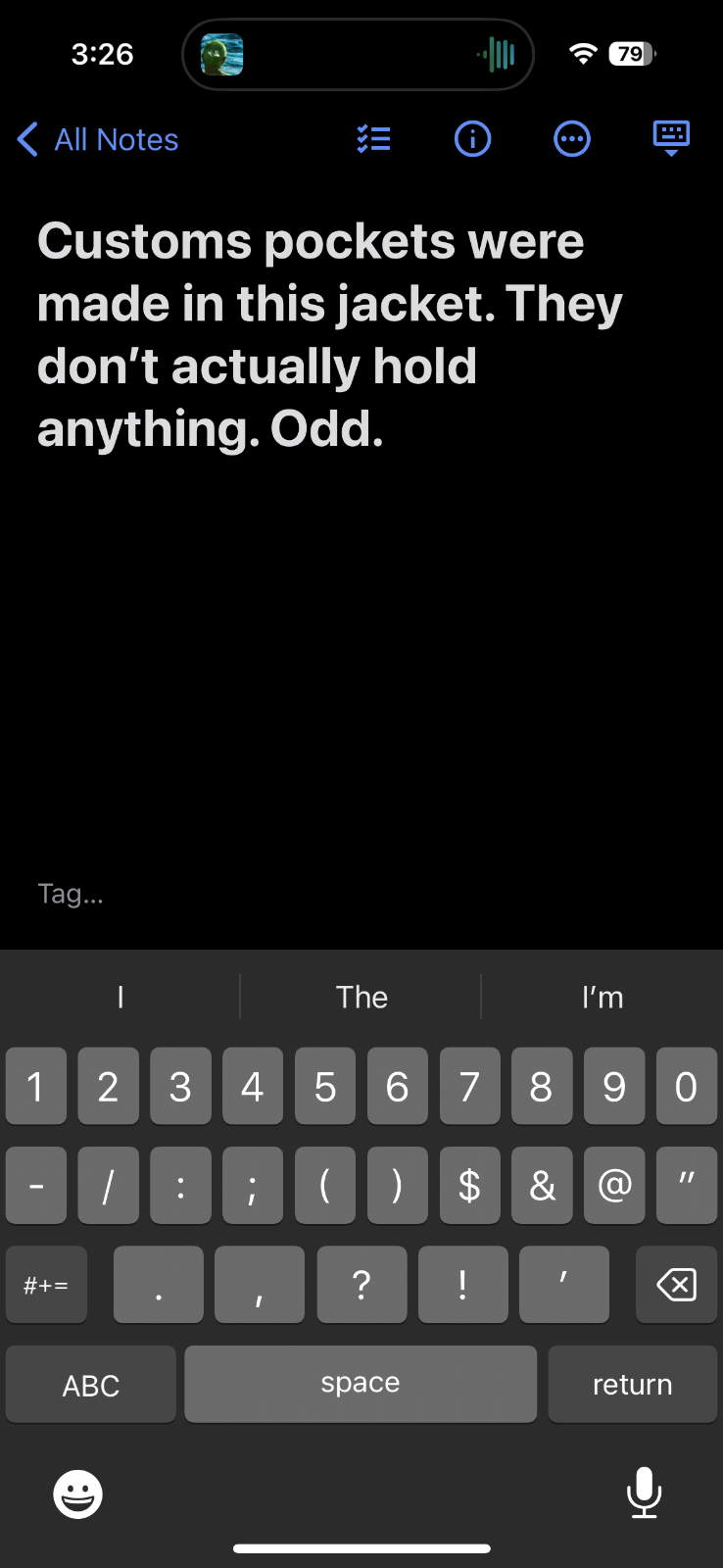Viewport: 723px width, 1568px height.
Task: Tap the backspace key
Action: (676, 1285)
